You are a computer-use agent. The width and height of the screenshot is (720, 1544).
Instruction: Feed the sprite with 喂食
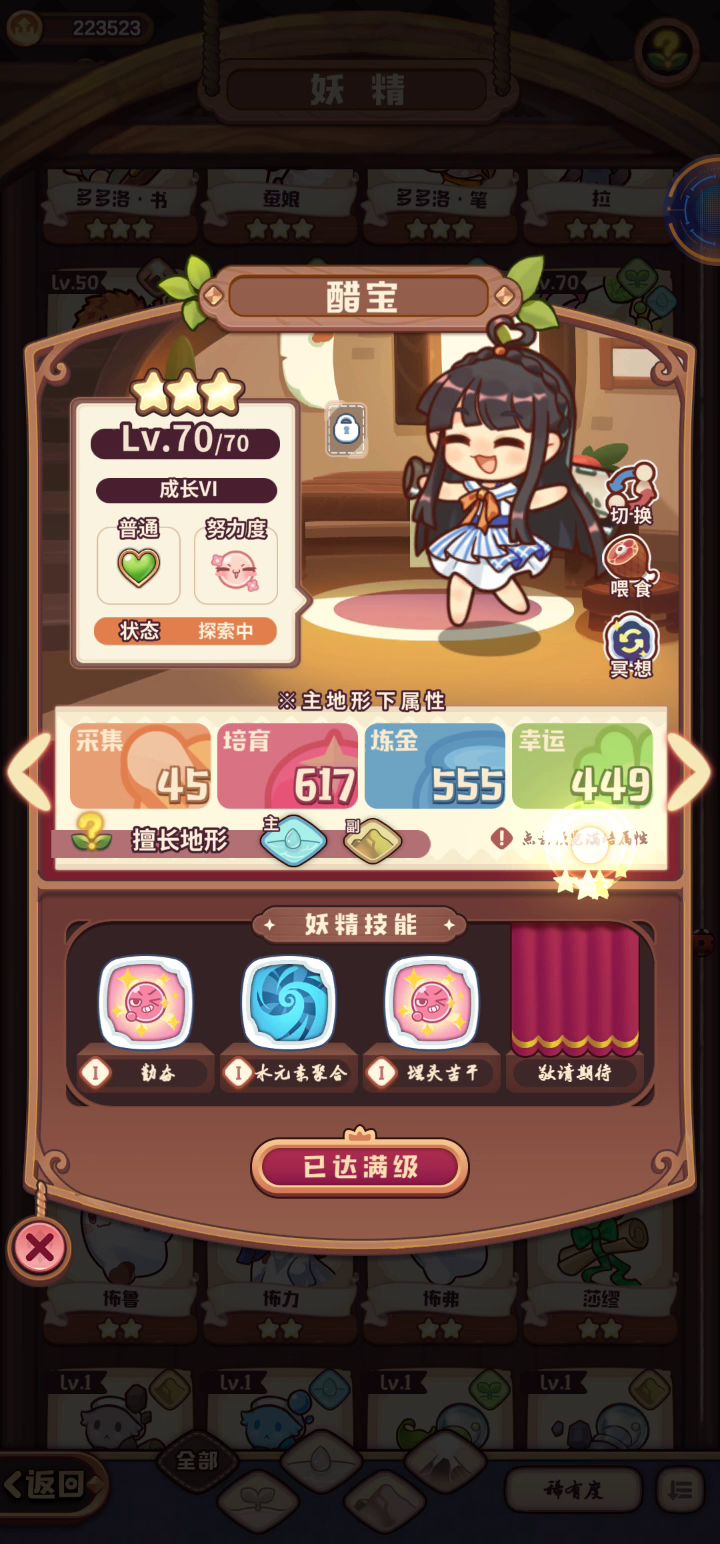pyautogui.click(x=630, y=565)
